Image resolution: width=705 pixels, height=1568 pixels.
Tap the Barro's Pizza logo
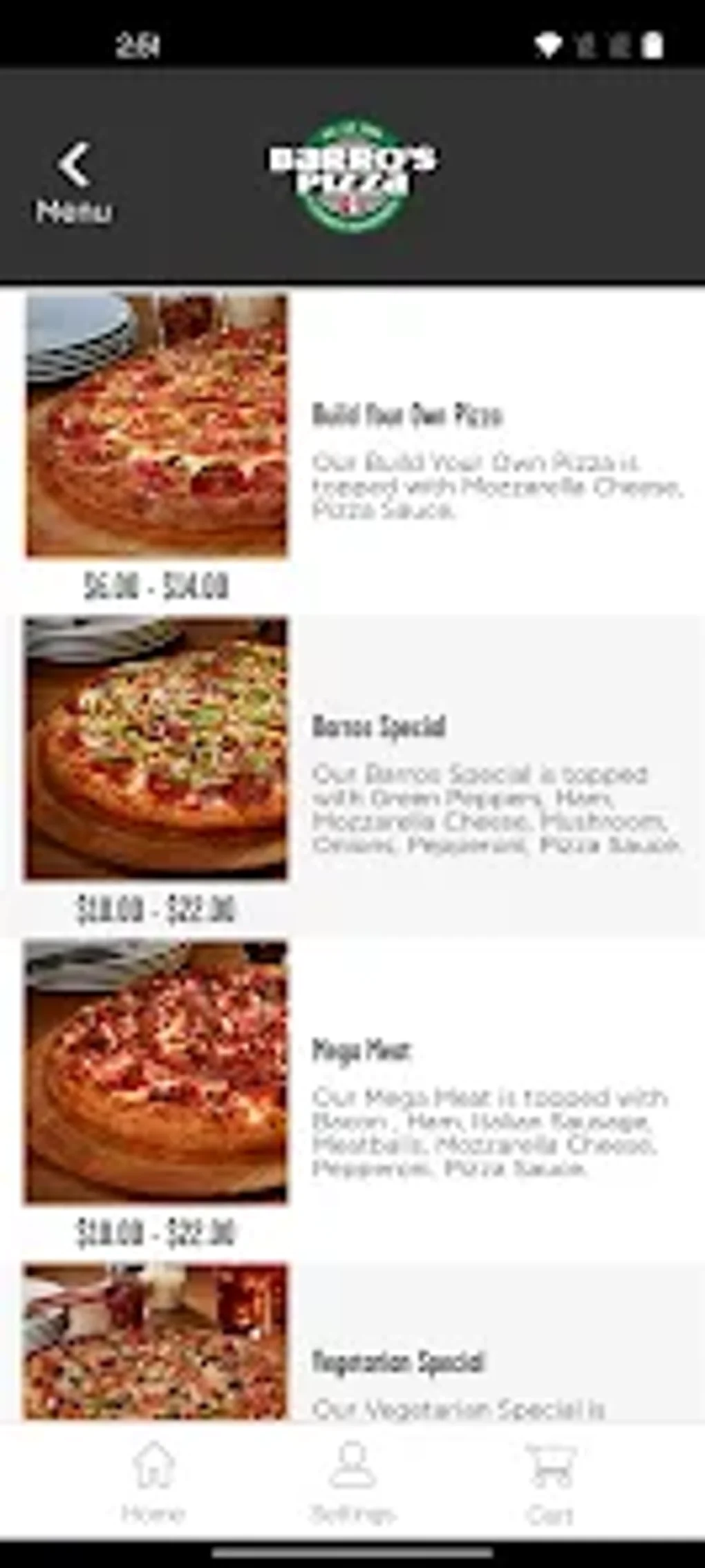354,171
